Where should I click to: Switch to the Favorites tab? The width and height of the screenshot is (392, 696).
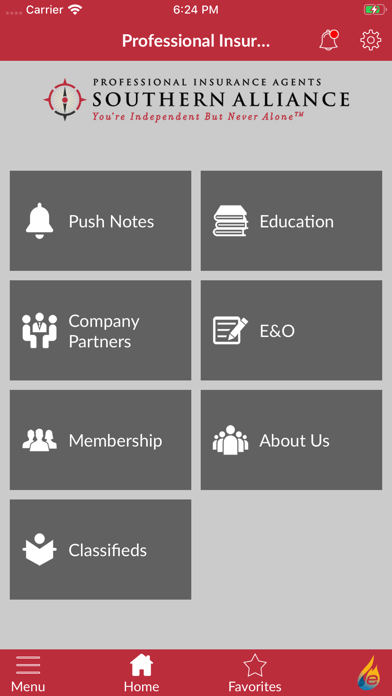pyautogui.click(x=255, y=673)
